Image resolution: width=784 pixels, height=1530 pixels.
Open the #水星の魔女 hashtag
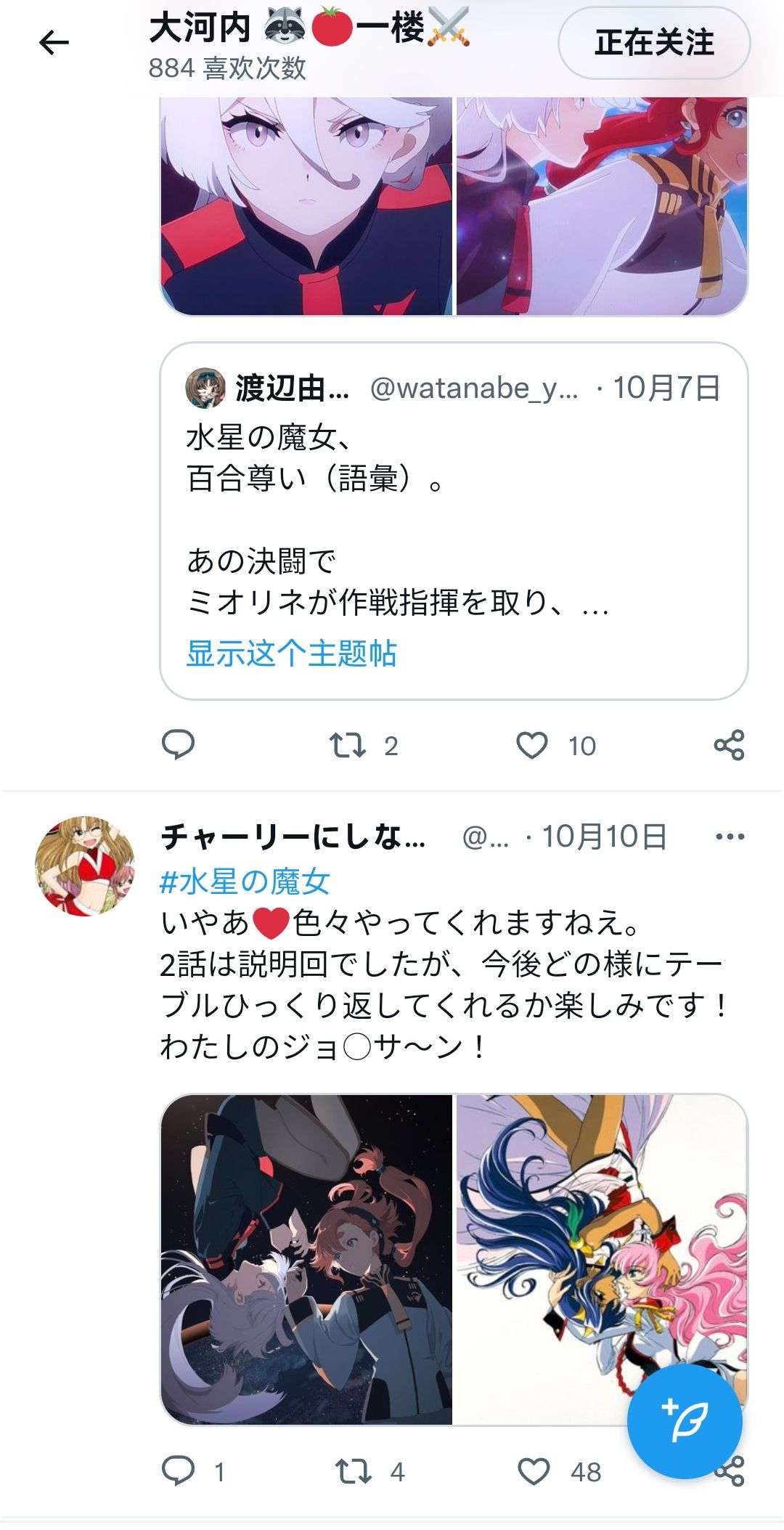pyautogui.click(x=245, y=882)
